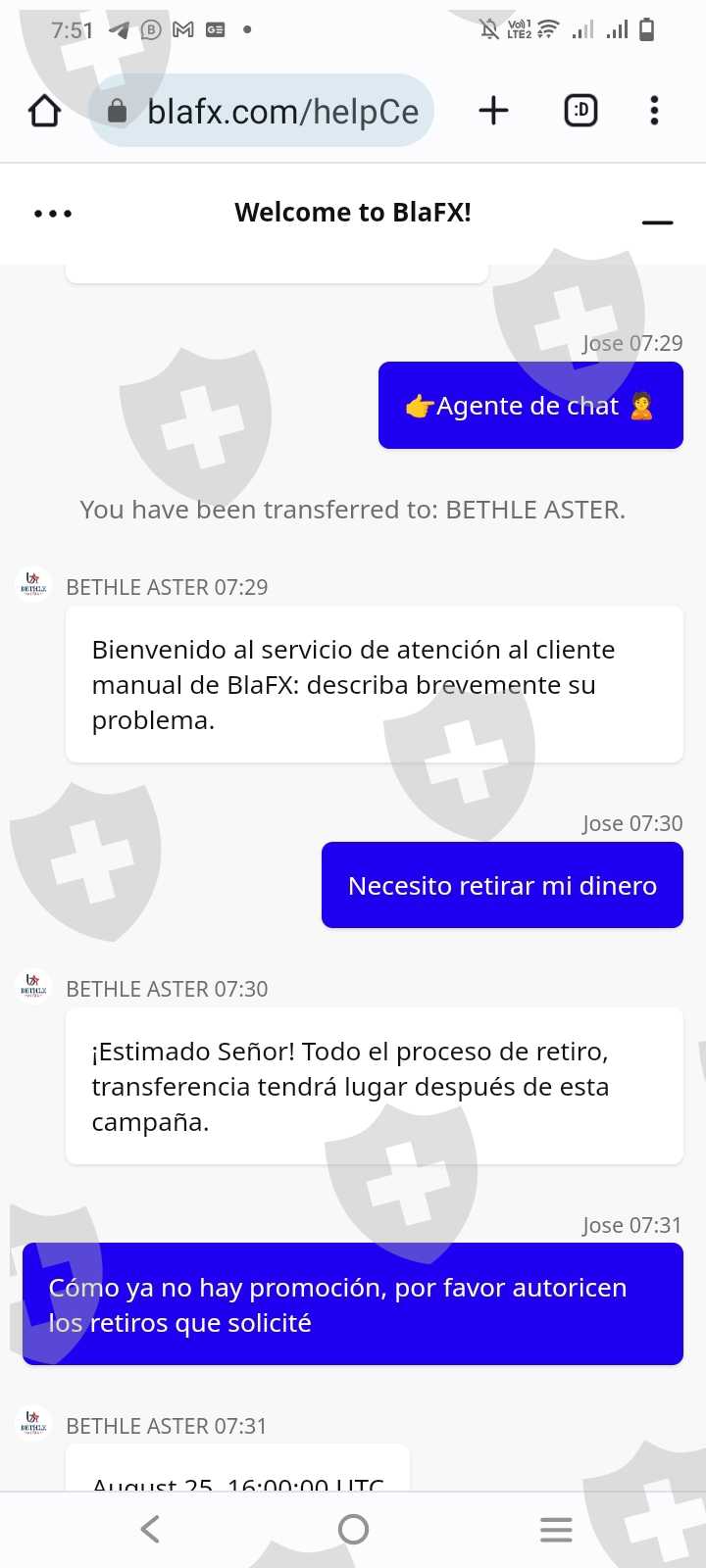Screen dimensions: 706x1568
Task: Open a new browser tab
Action: click(x=493, y=111)
